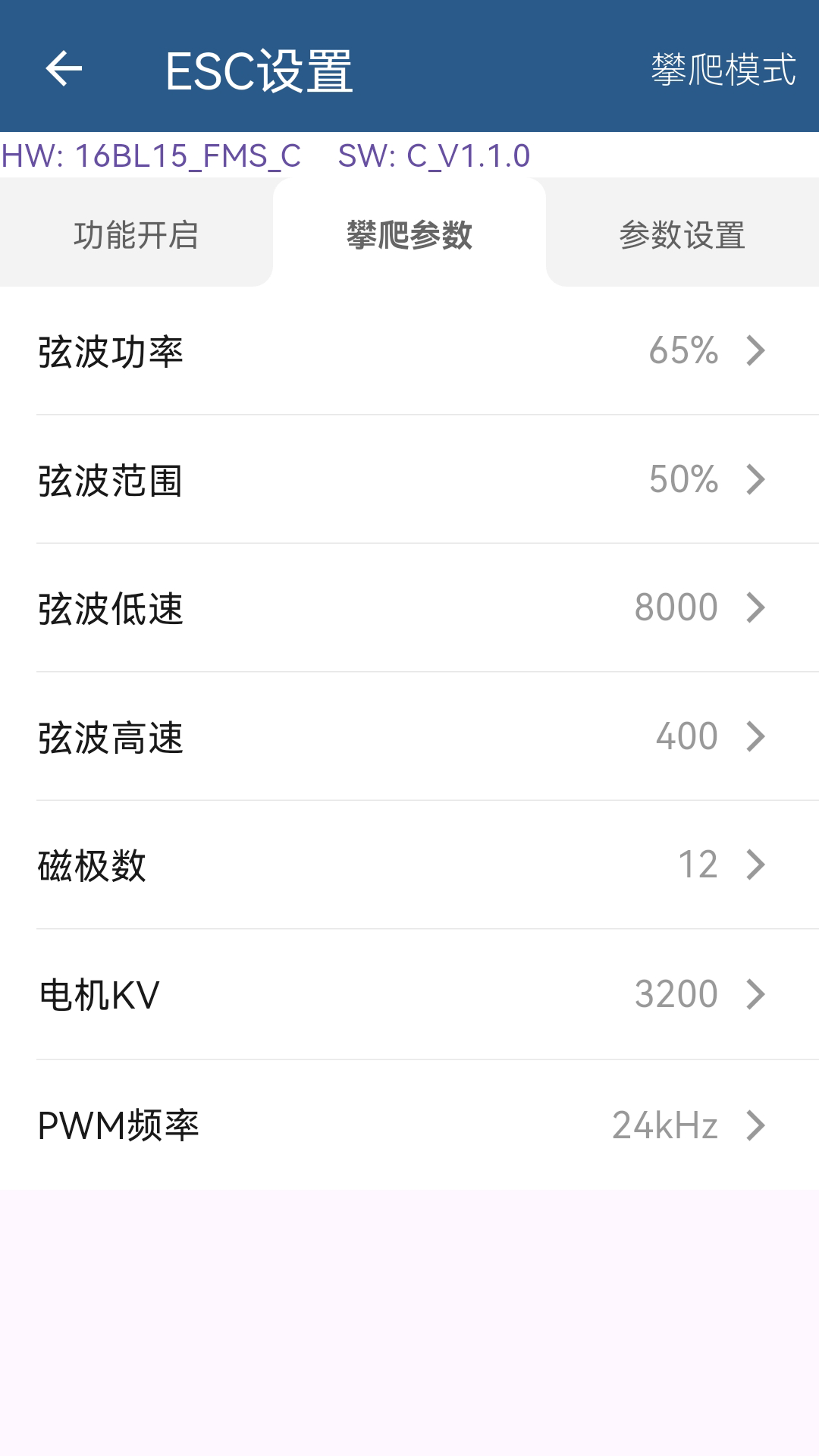Switch to the 功能开启 tab

point(136,235)
